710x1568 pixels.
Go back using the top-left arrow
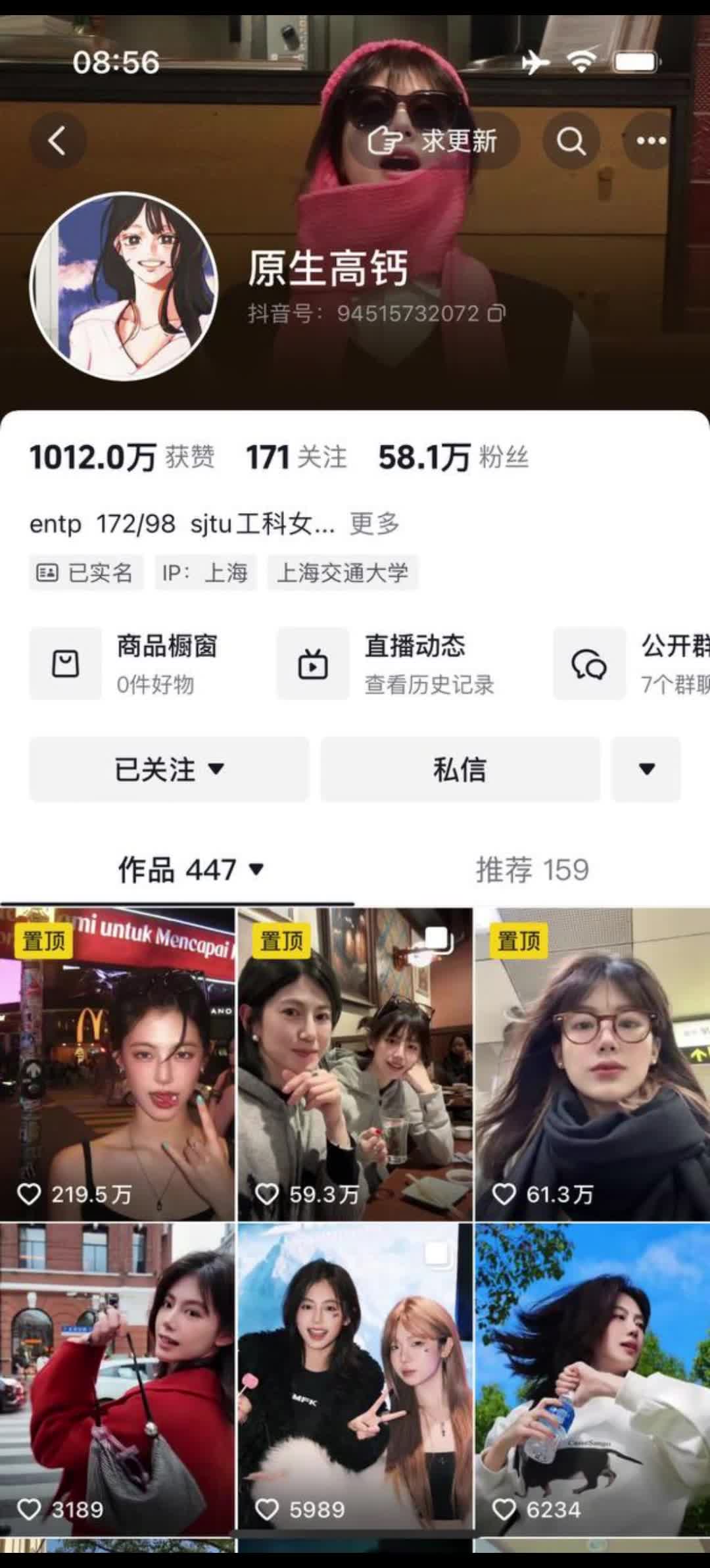click(57, 141)
